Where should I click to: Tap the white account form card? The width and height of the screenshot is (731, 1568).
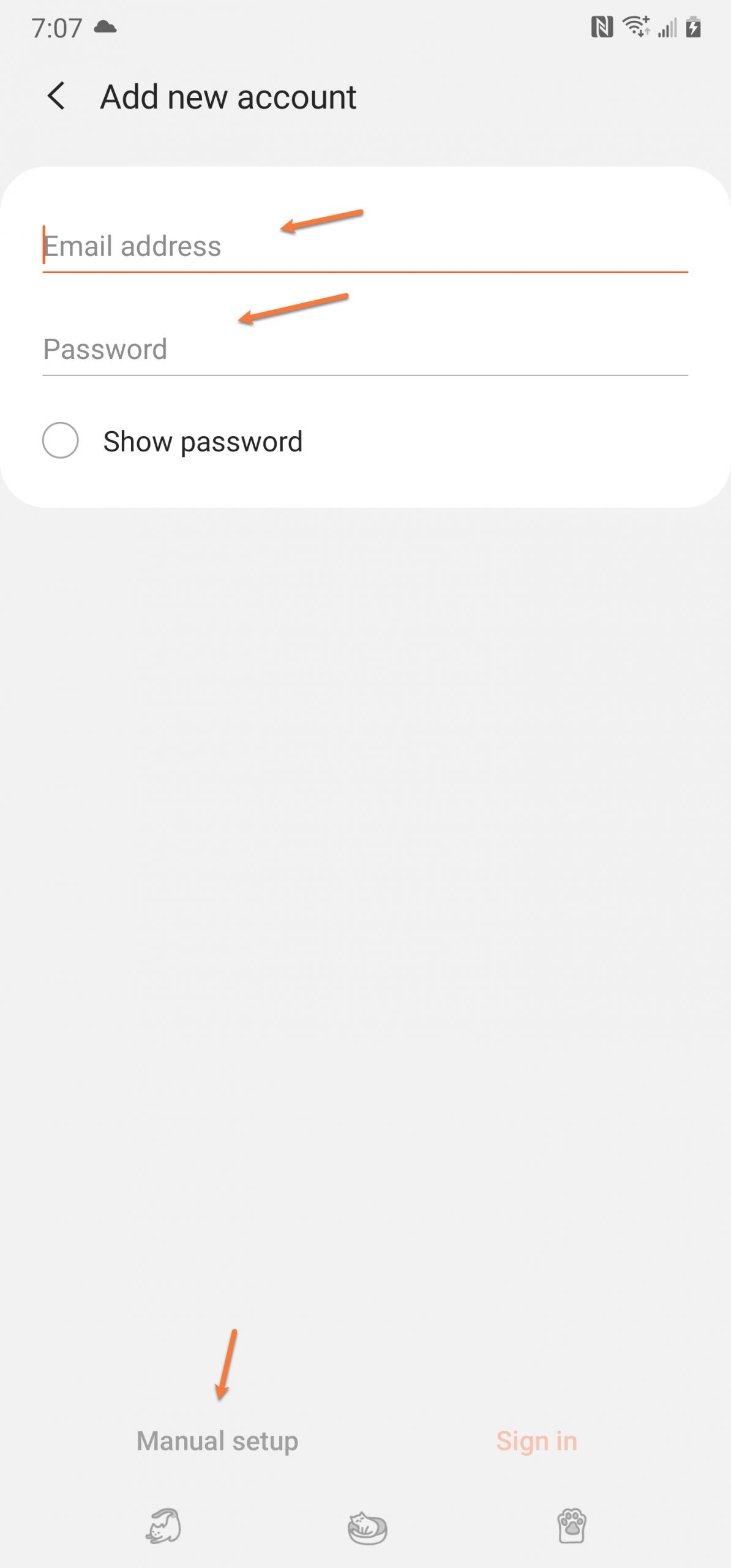click(365, 337)
